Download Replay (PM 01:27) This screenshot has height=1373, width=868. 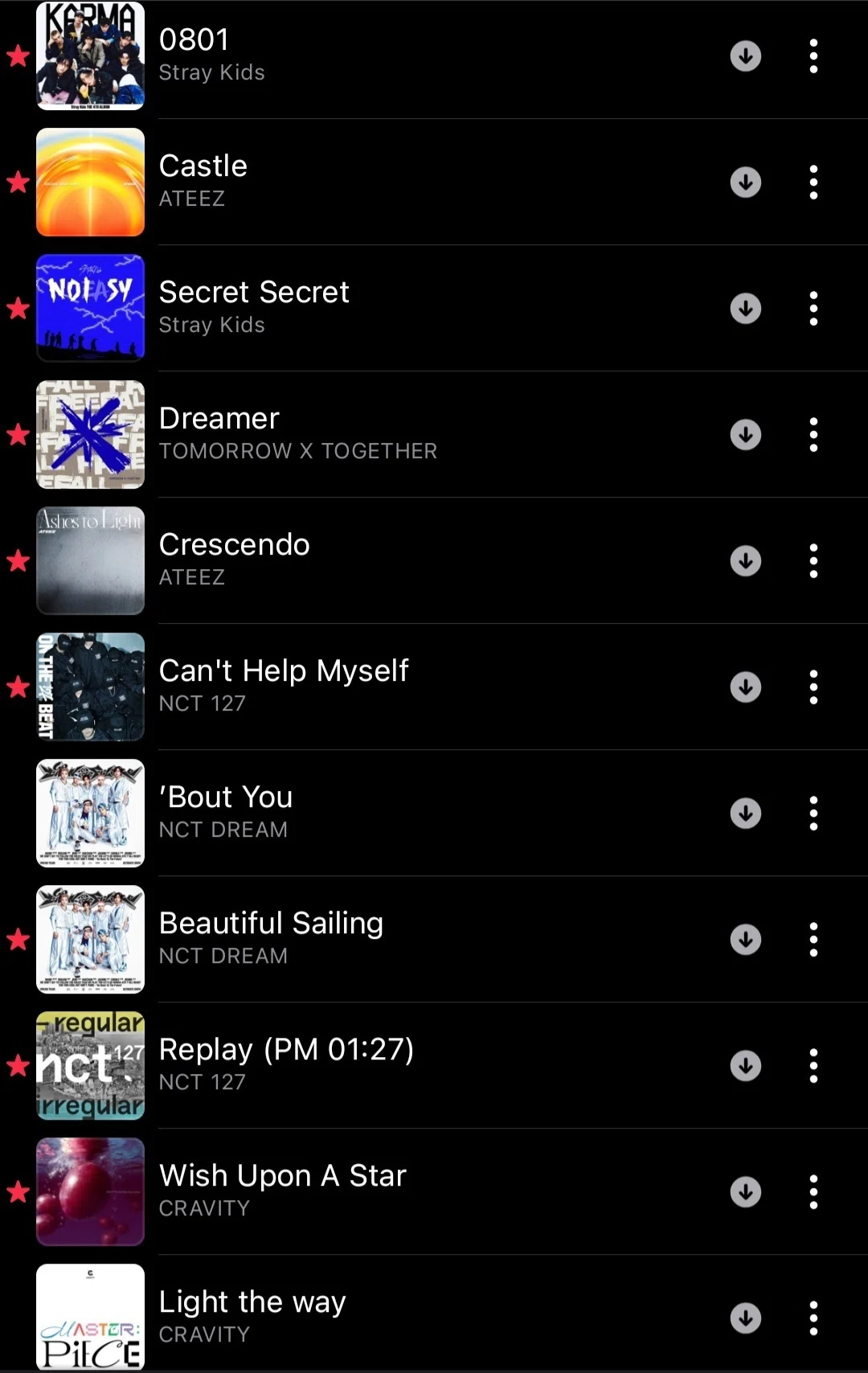746,1066
